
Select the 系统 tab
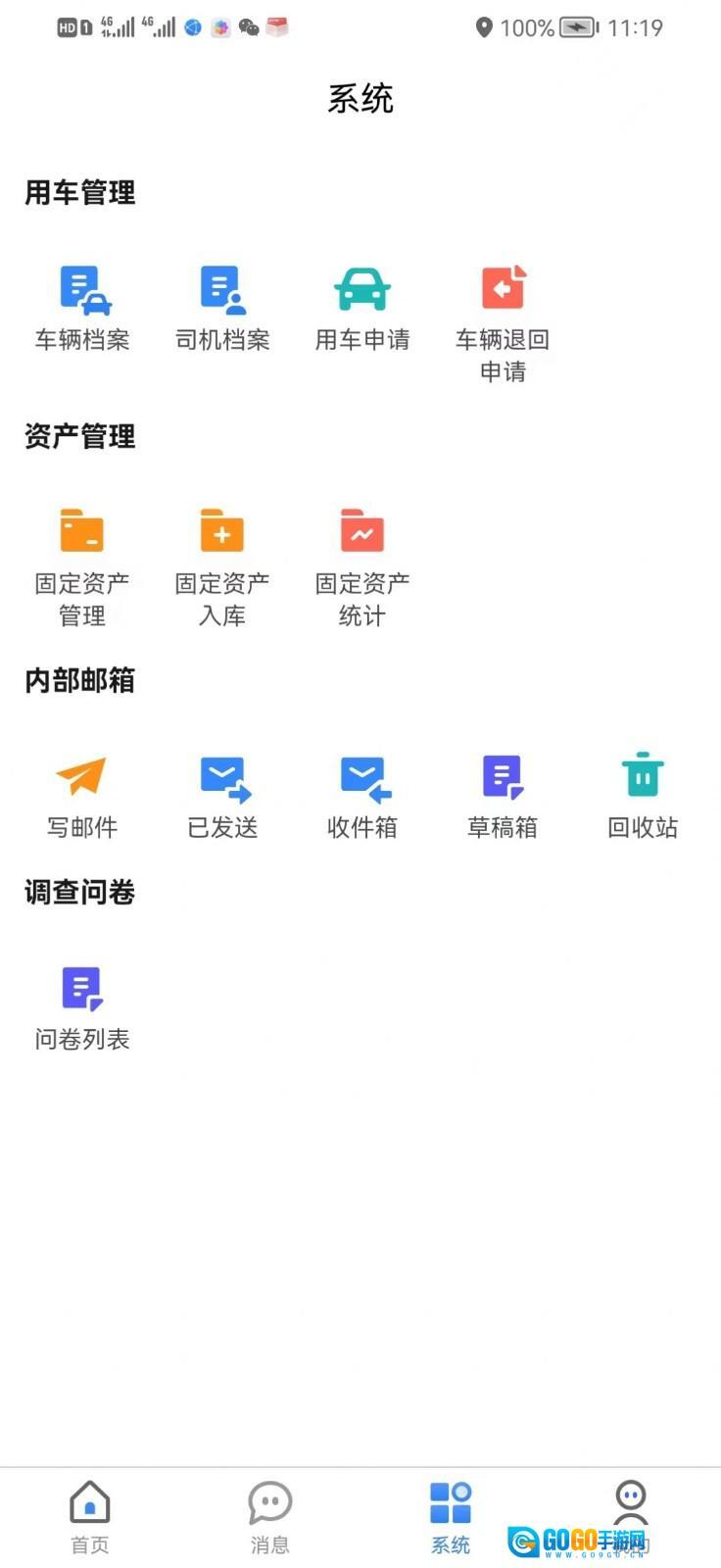tap(451, 1516)
